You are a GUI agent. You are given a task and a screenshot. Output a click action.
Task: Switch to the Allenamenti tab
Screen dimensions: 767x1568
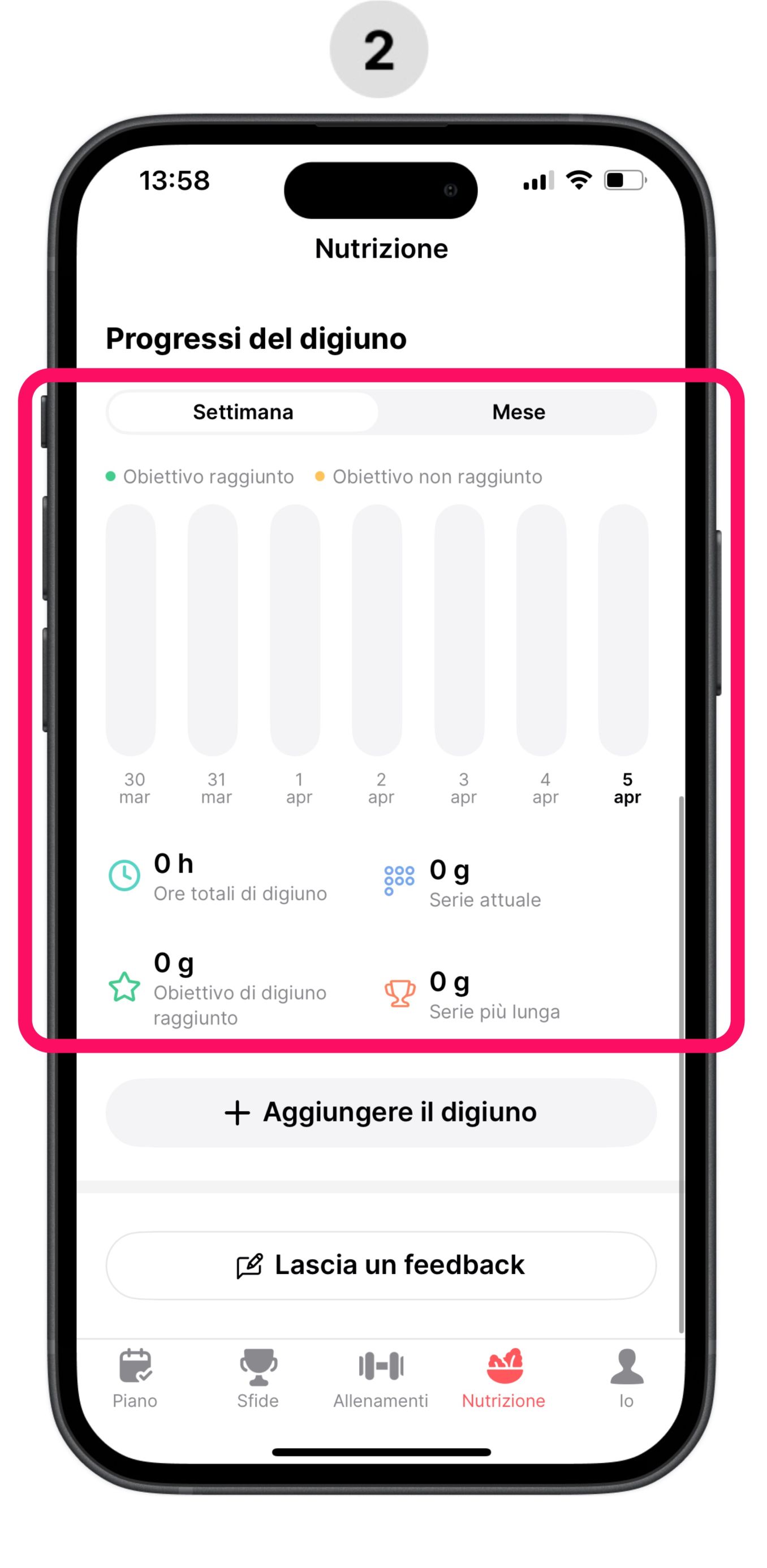click(x=381, y=1378)
